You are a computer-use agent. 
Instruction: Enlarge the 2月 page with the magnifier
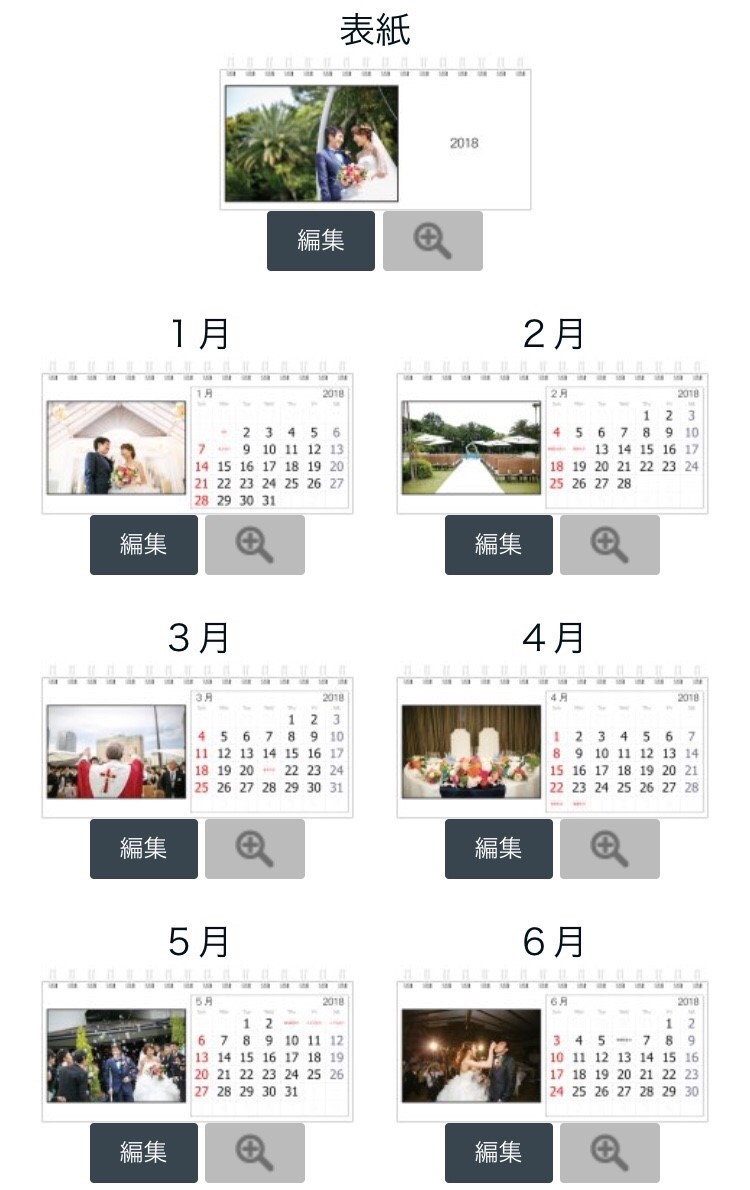click(x=610, y=545)
